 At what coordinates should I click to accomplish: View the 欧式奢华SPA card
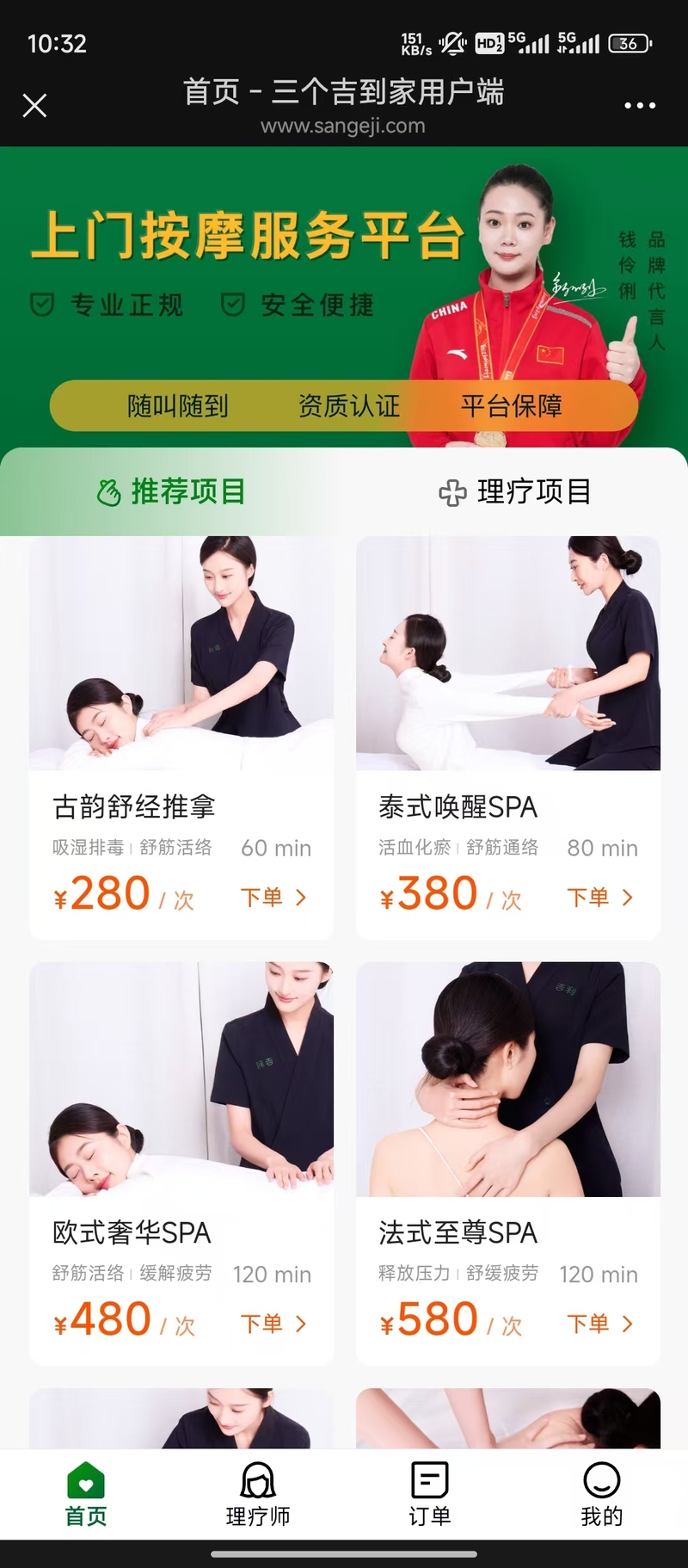coord(181,1164)
